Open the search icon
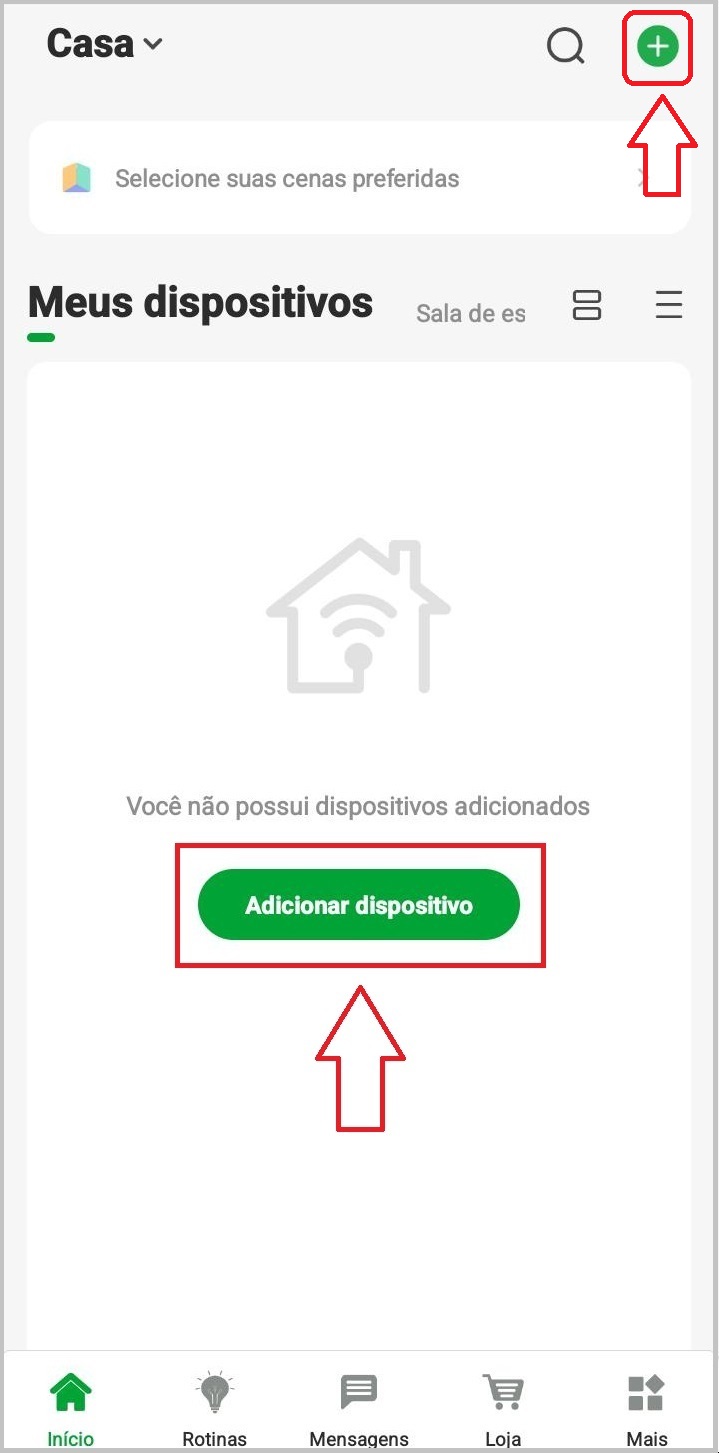719x1453 pixels. [565, 46]
